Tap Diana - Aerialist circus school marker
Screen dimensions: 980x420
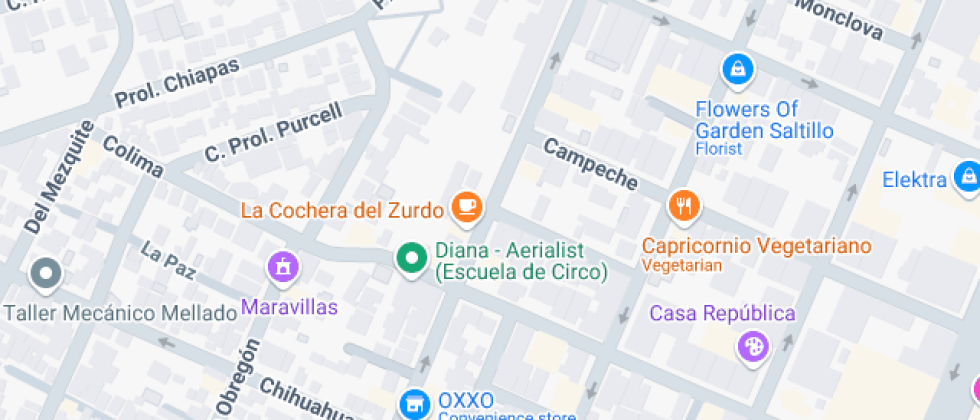click(x=410, y=259)
